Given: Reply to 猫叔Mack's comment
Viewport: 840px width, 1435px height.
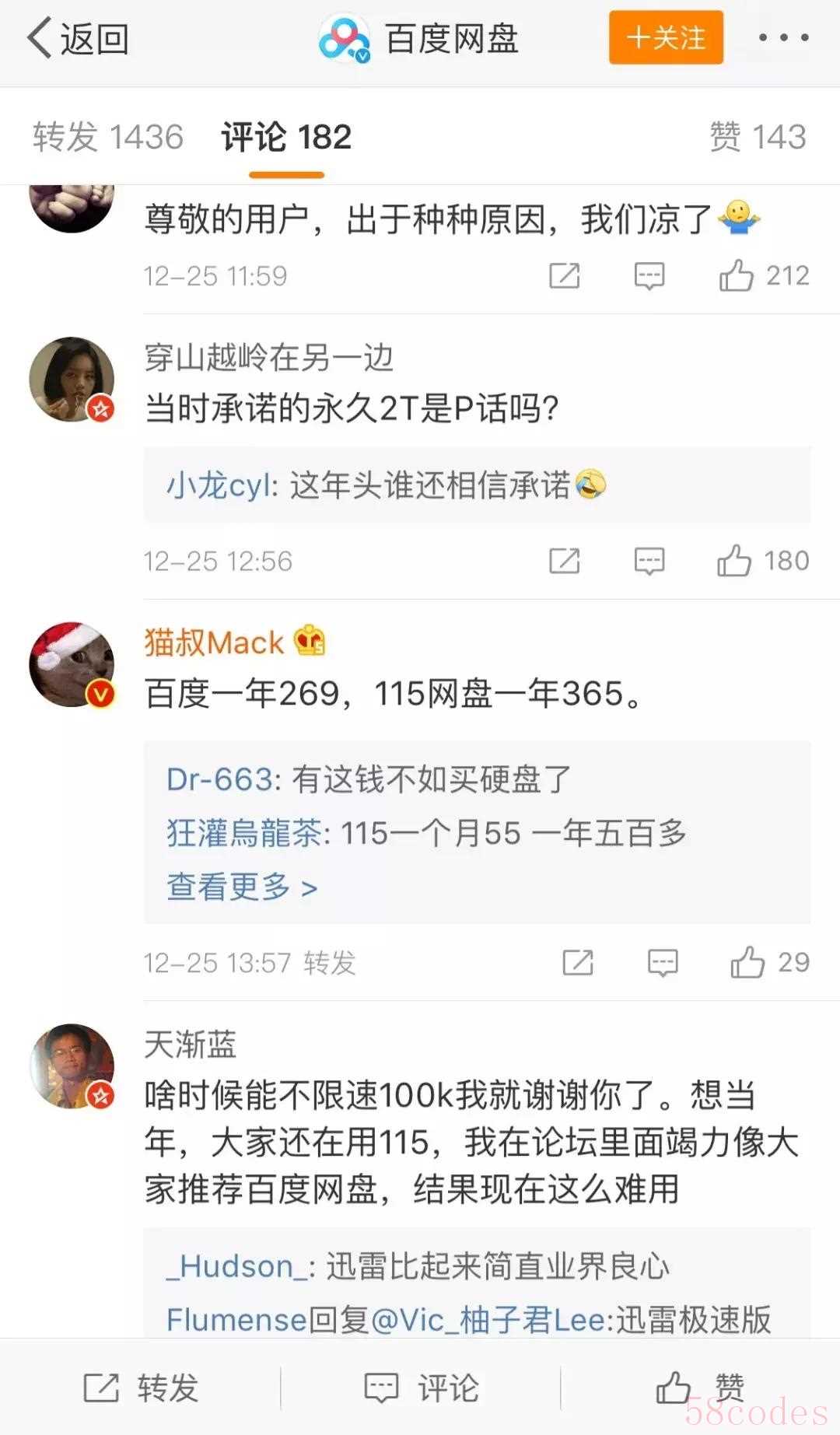Looking at the screenshot, I should point(662,963).
